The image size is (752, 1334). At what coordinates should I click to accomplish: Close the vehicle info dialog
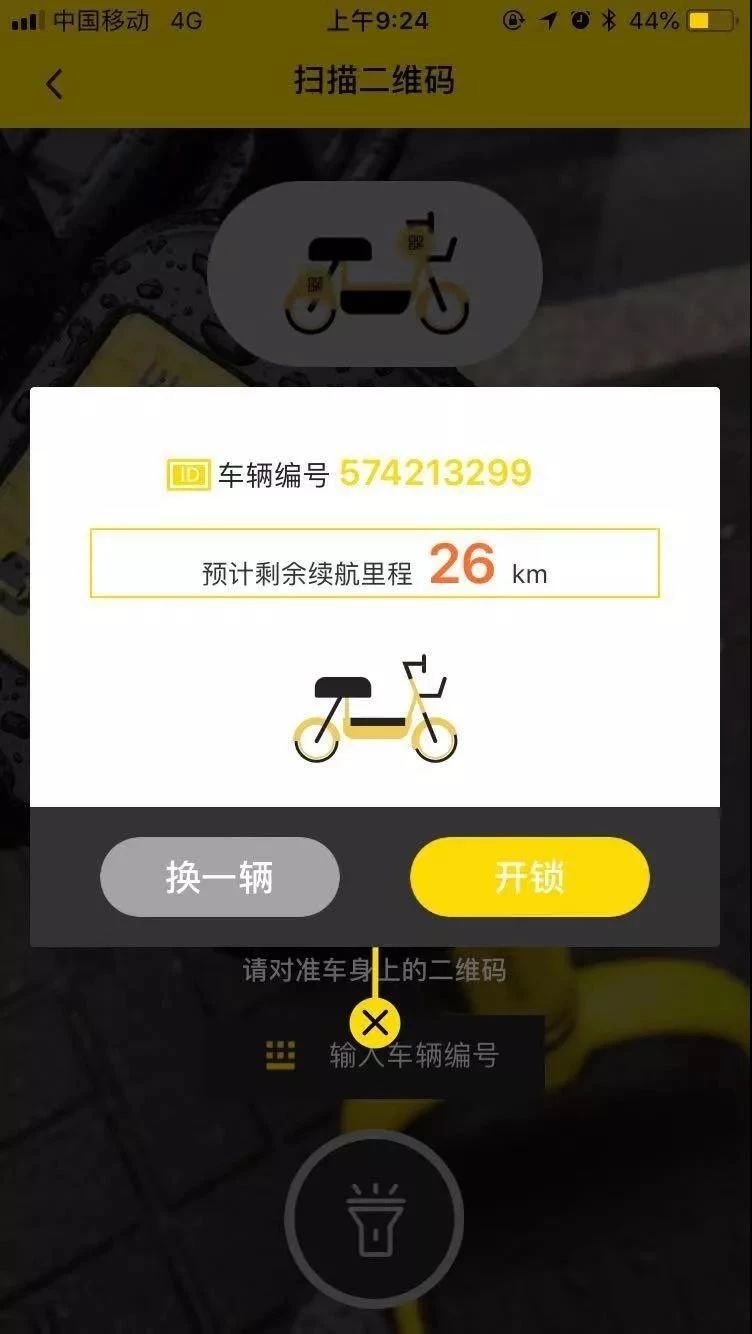click(x=375, y=1023)
